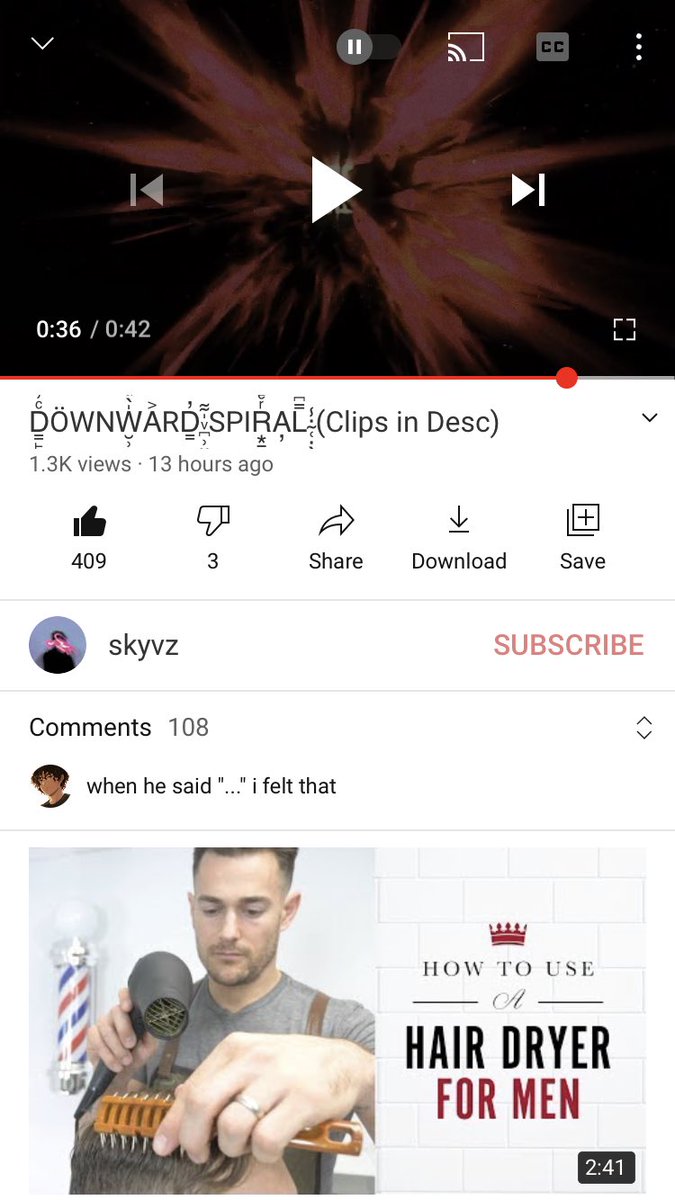Turn on closed captions

[552, 47]
